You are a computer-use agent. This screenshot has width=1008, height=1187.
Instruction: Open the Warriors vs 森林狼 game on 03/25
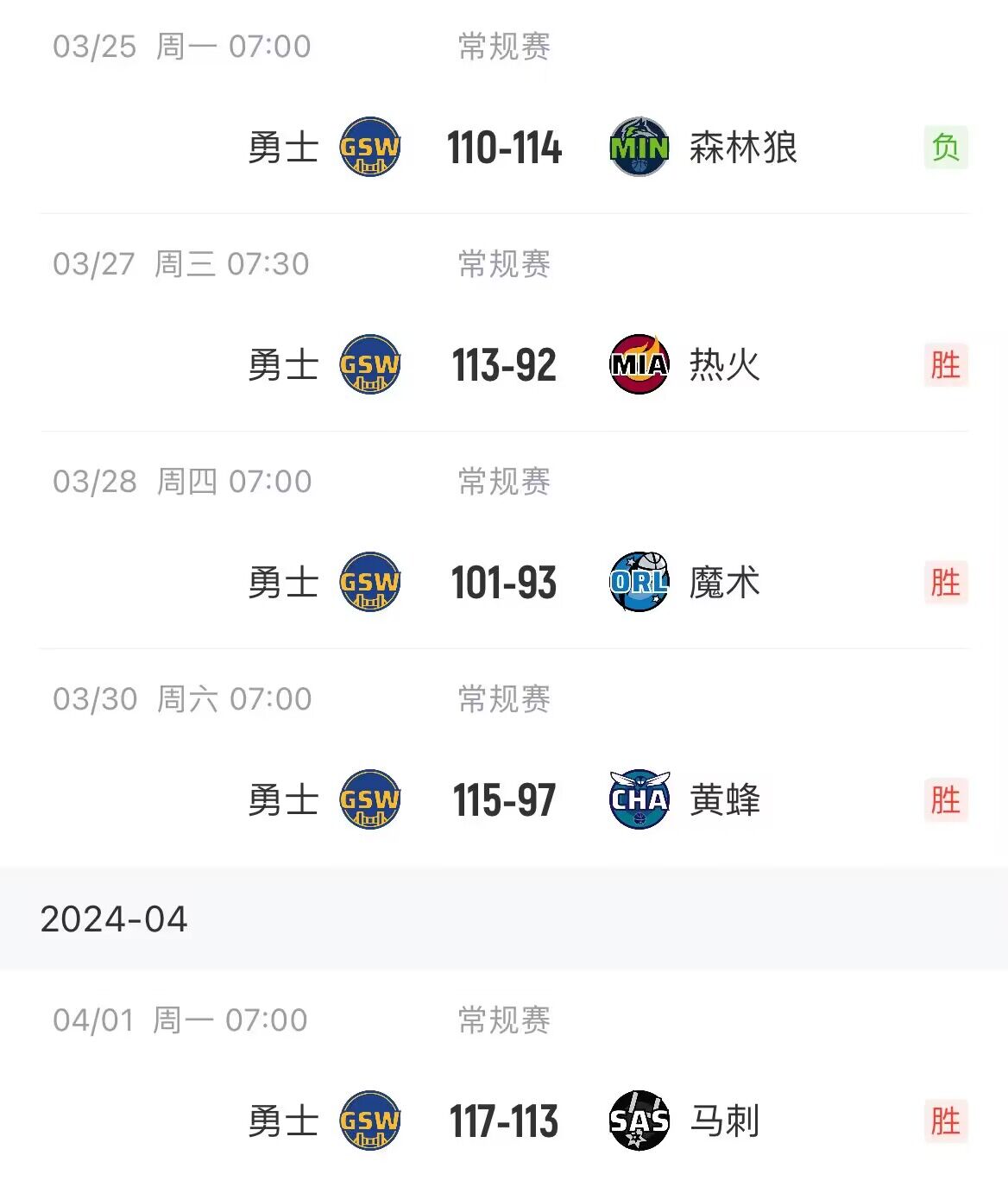(505, 148)
